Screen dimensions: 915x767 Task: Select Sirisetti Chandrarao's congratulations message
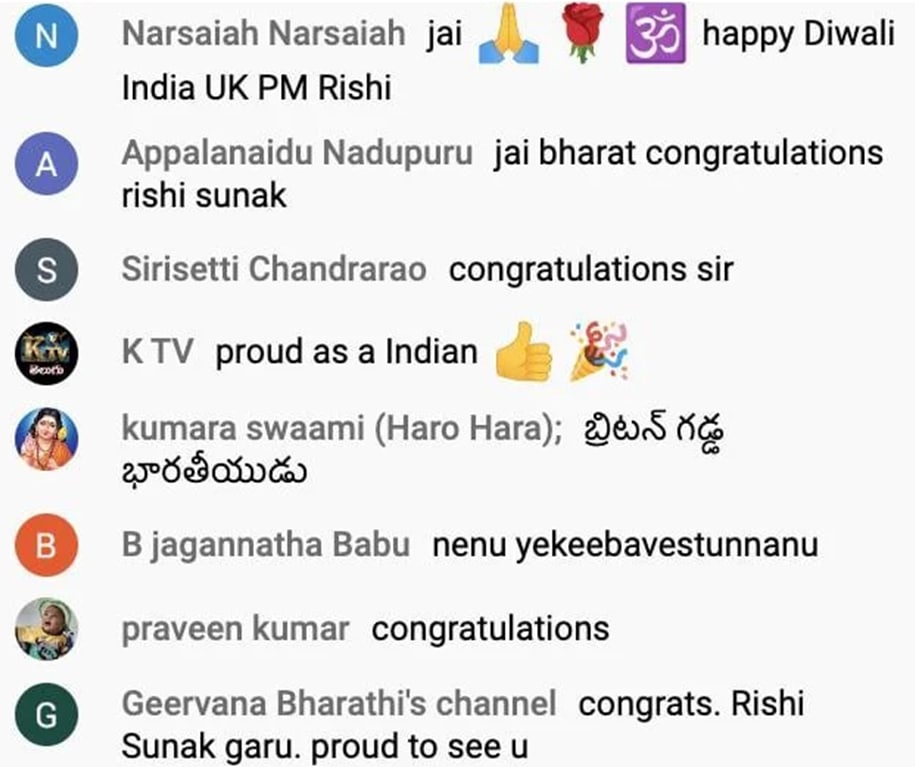pyautogui.click(x=590, y=269)
